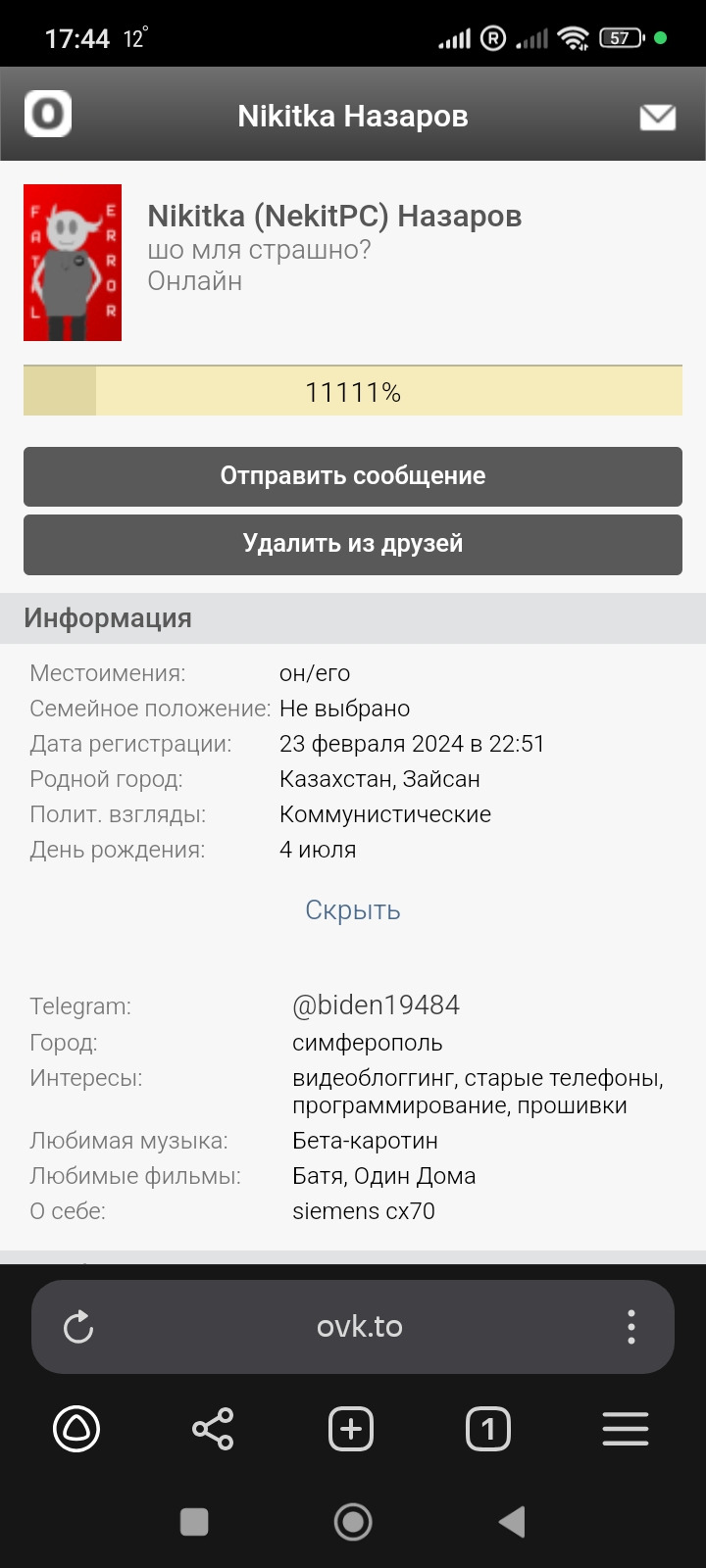Image resolution: width=706 pixels, height=1568 pixels.
Task: Open the browser hamburger menu
Action: pos(626,1429)
